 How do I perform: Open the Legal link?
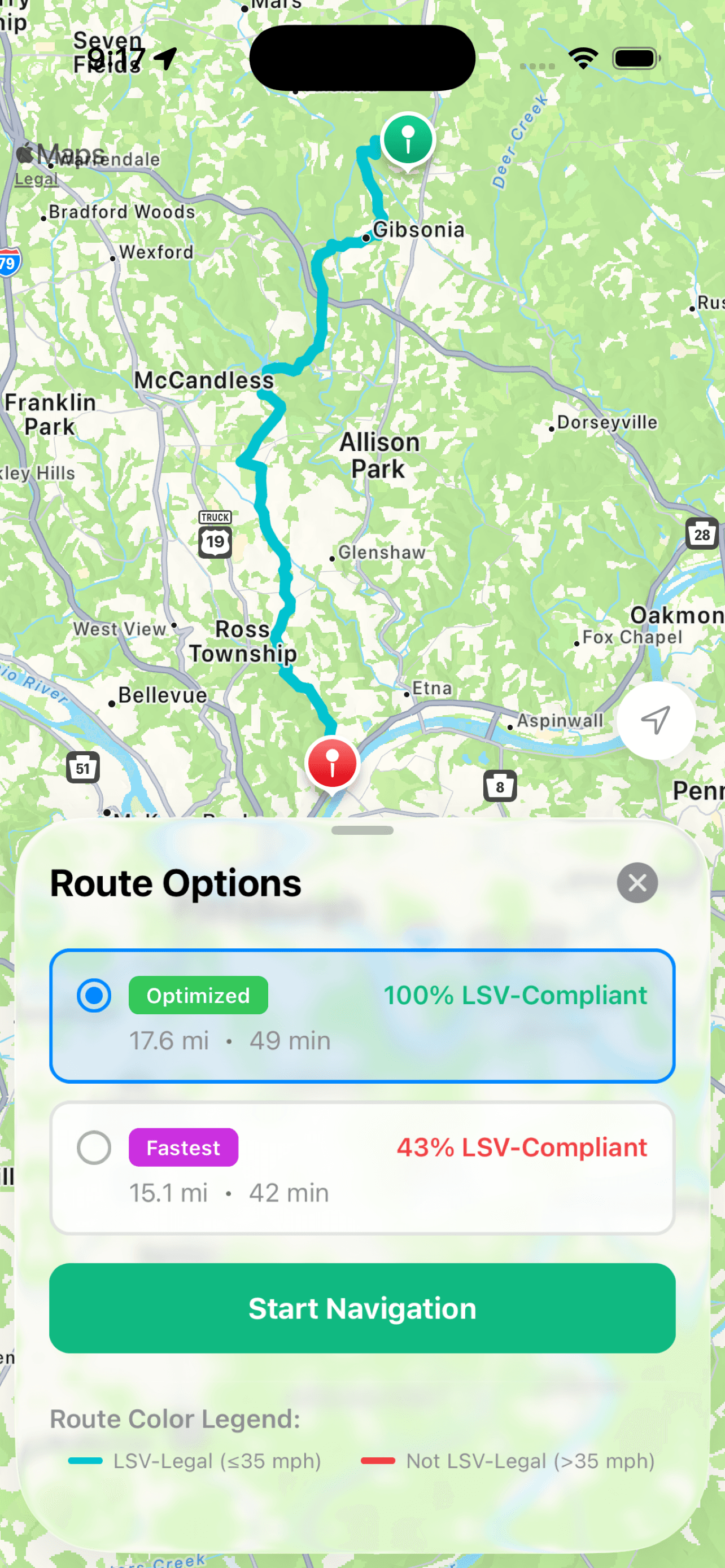(36, 178)
